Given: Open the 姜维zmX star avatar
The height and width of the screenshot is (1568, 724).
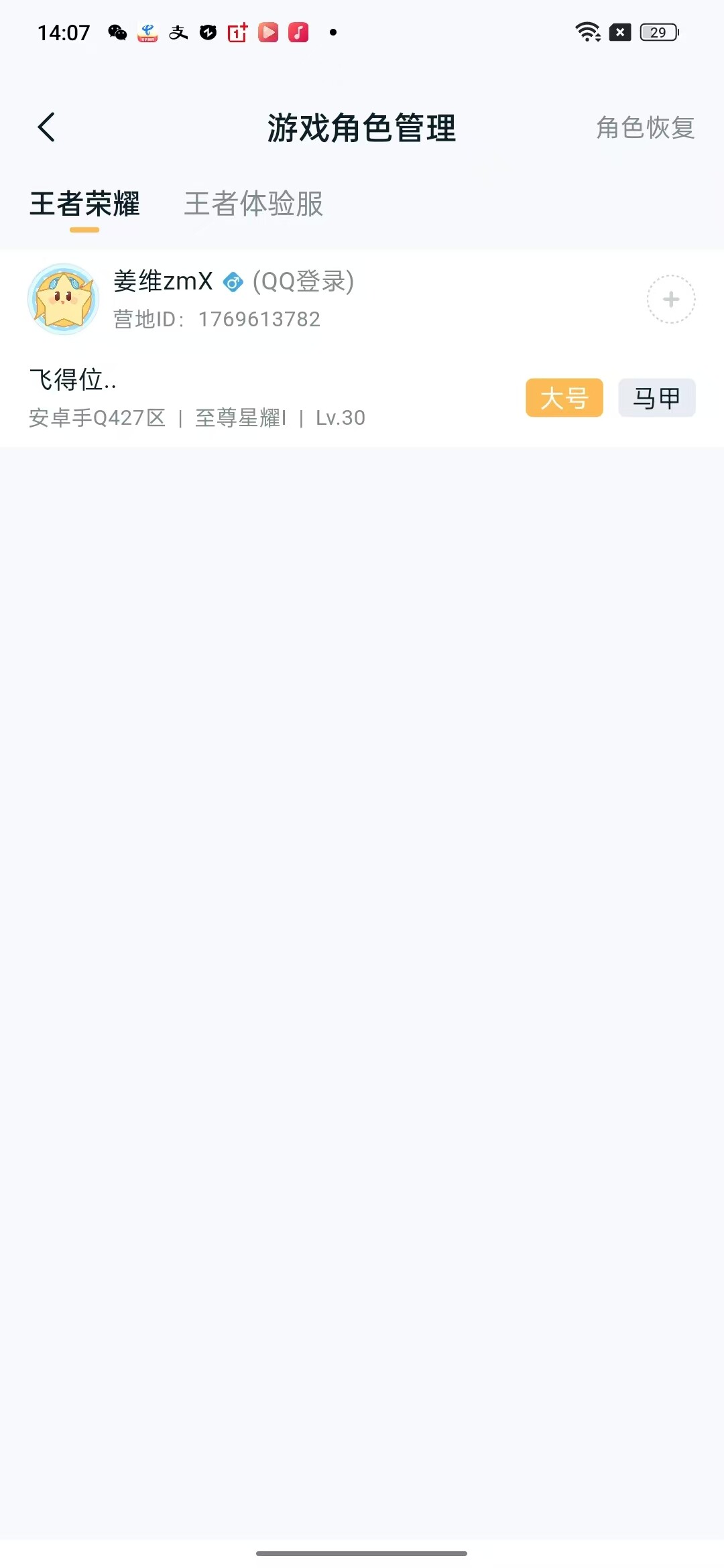Looking at the screenshot, I should (64, 300).
